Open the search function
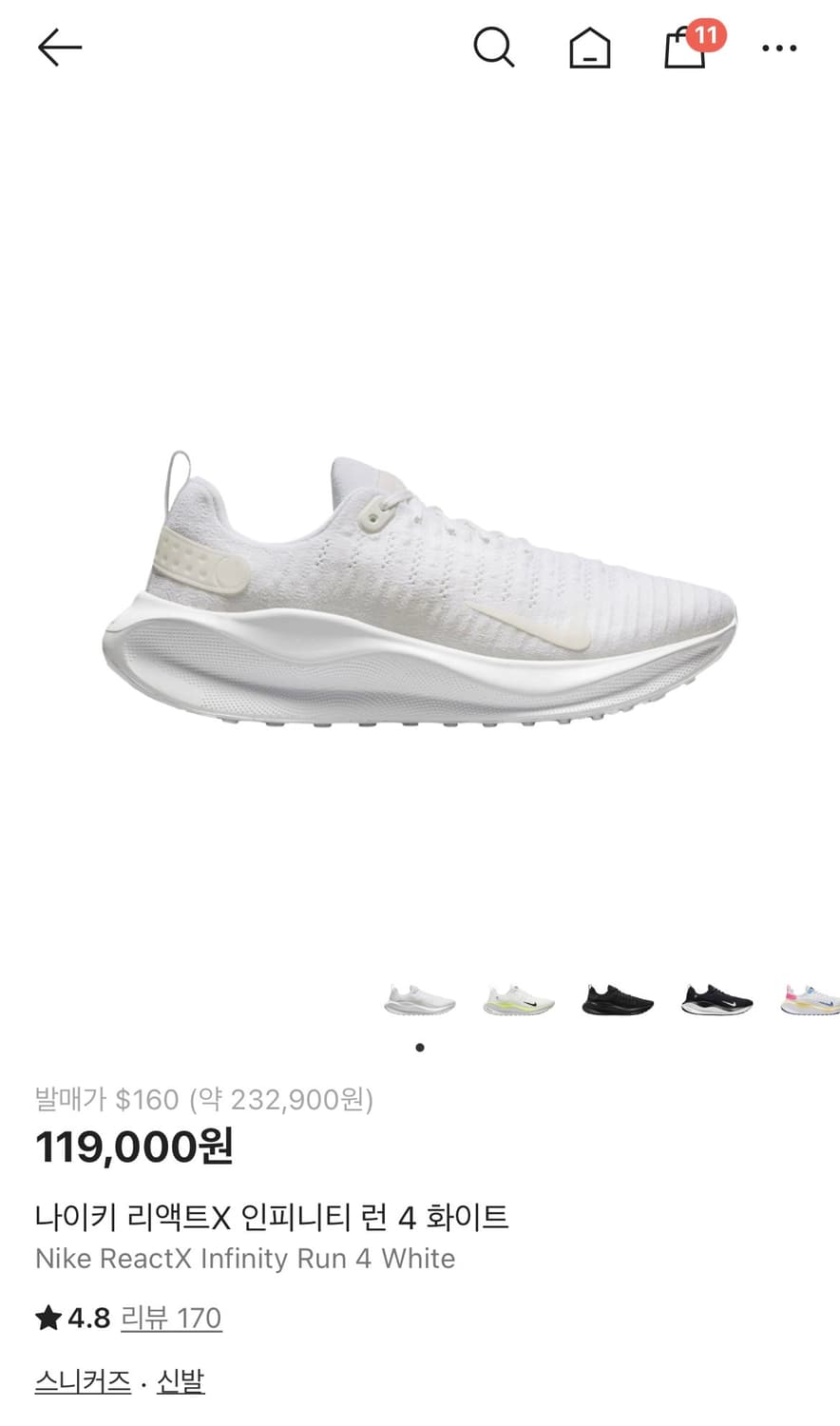The width and height of the screenshot is (840, 1426). click(493, 47)
